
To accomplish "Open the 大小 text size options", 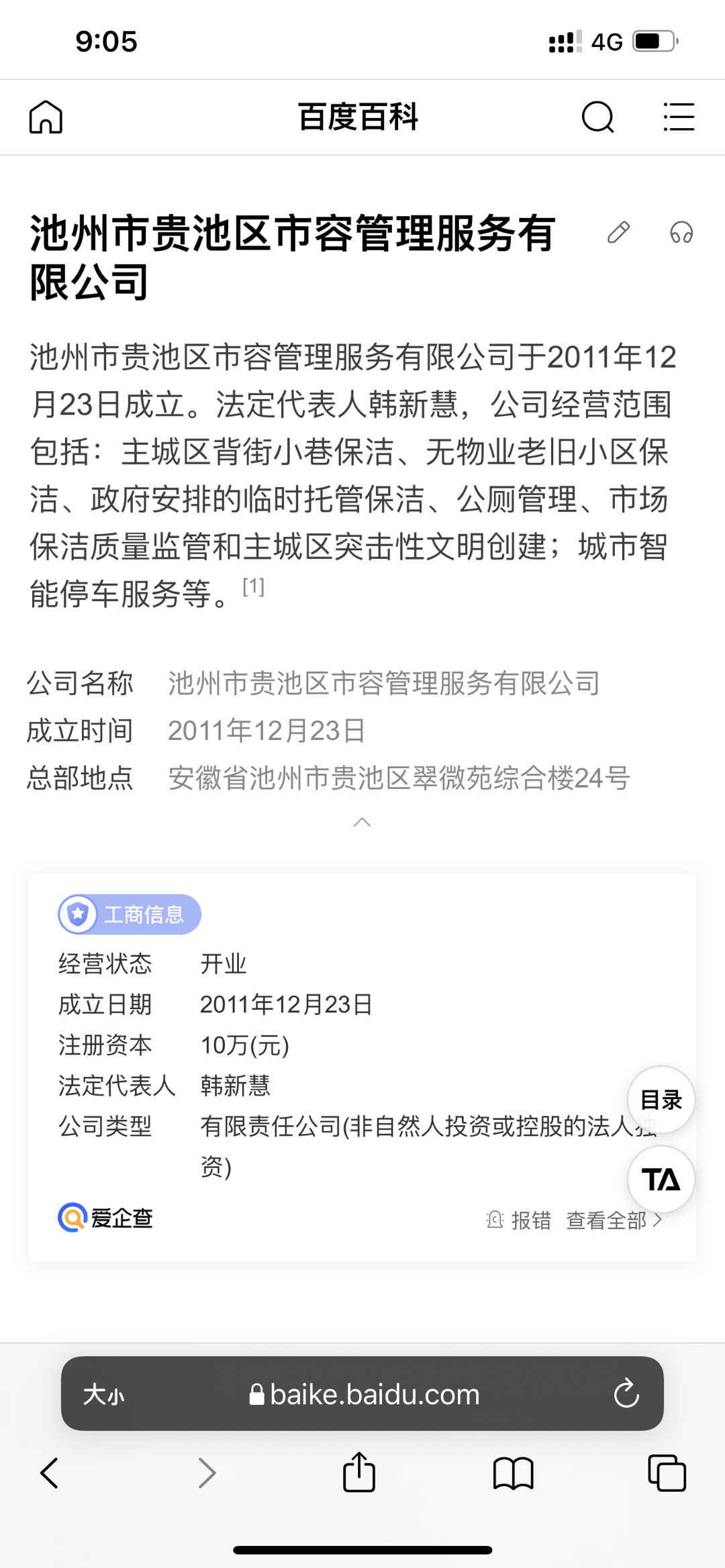I will [x=104, y=1395].
